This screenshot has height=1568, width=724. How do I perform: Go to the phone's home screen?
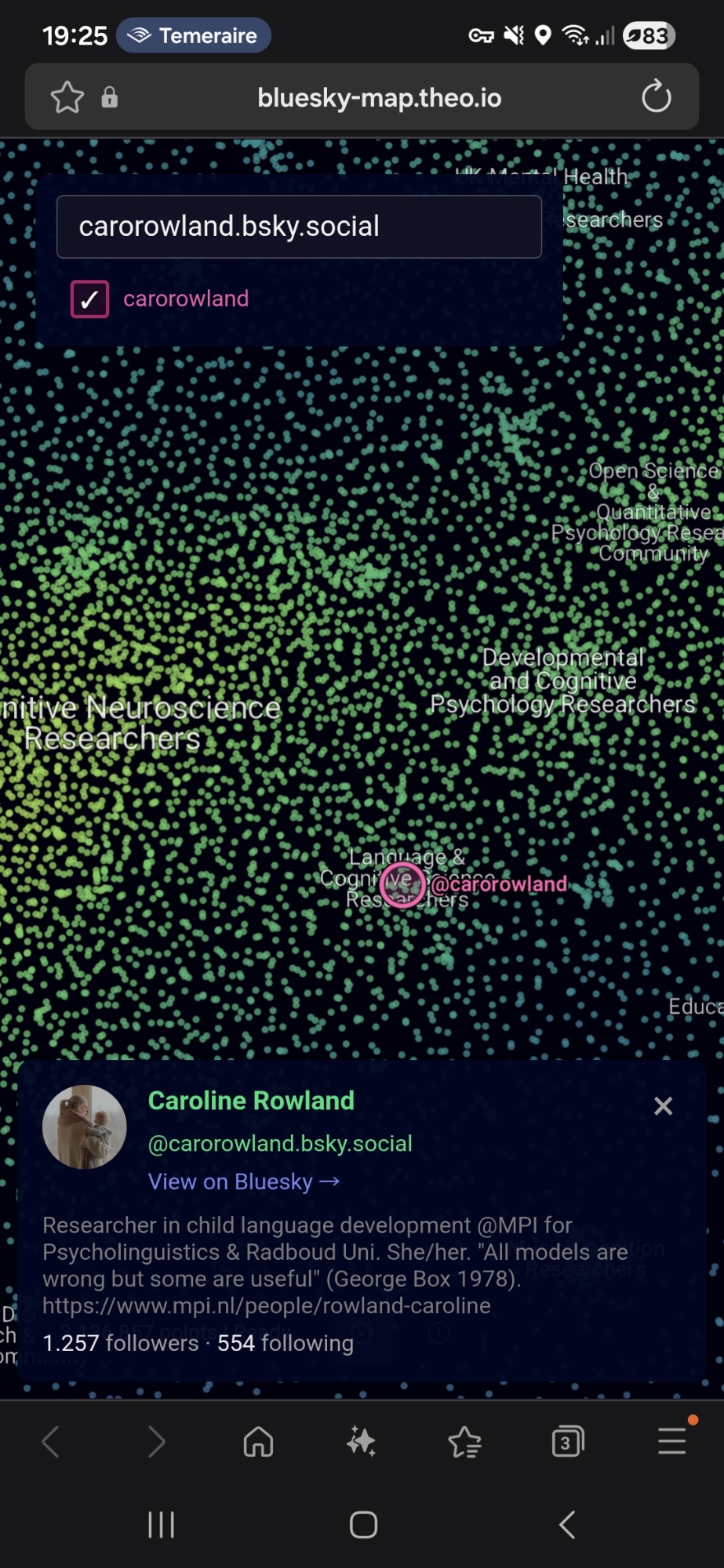pyautogui.click(x=363, y=1525)
